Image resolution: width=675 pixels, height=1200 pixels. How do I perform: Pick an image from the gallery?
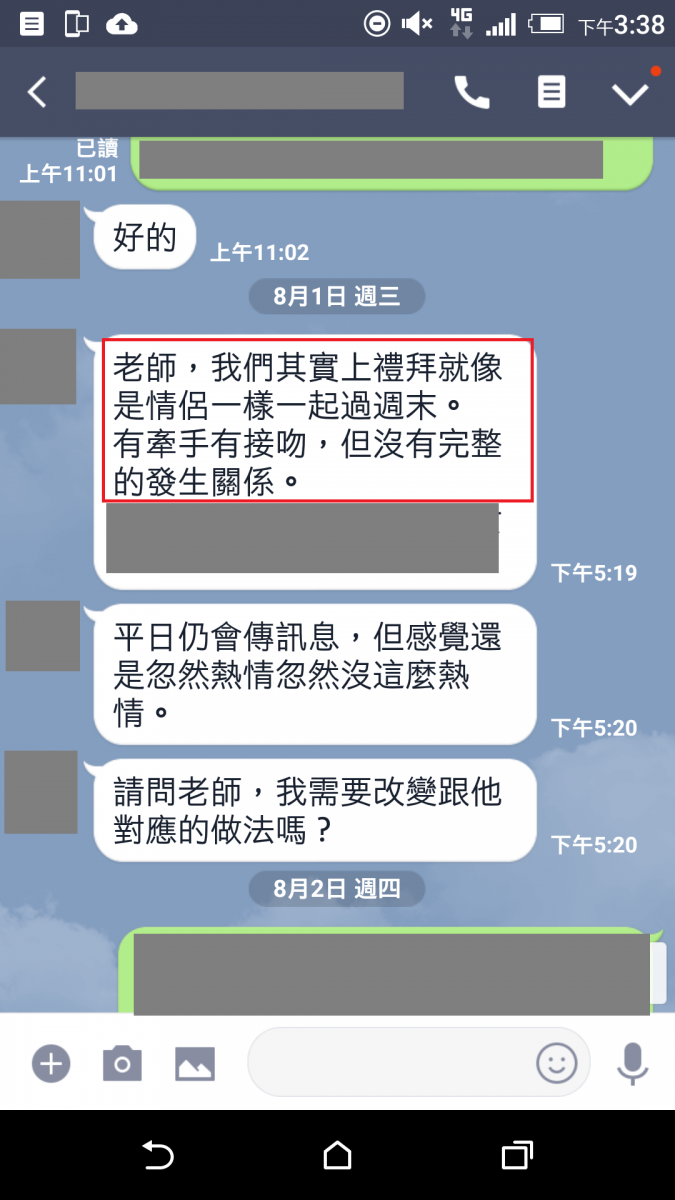[195, 1063]
